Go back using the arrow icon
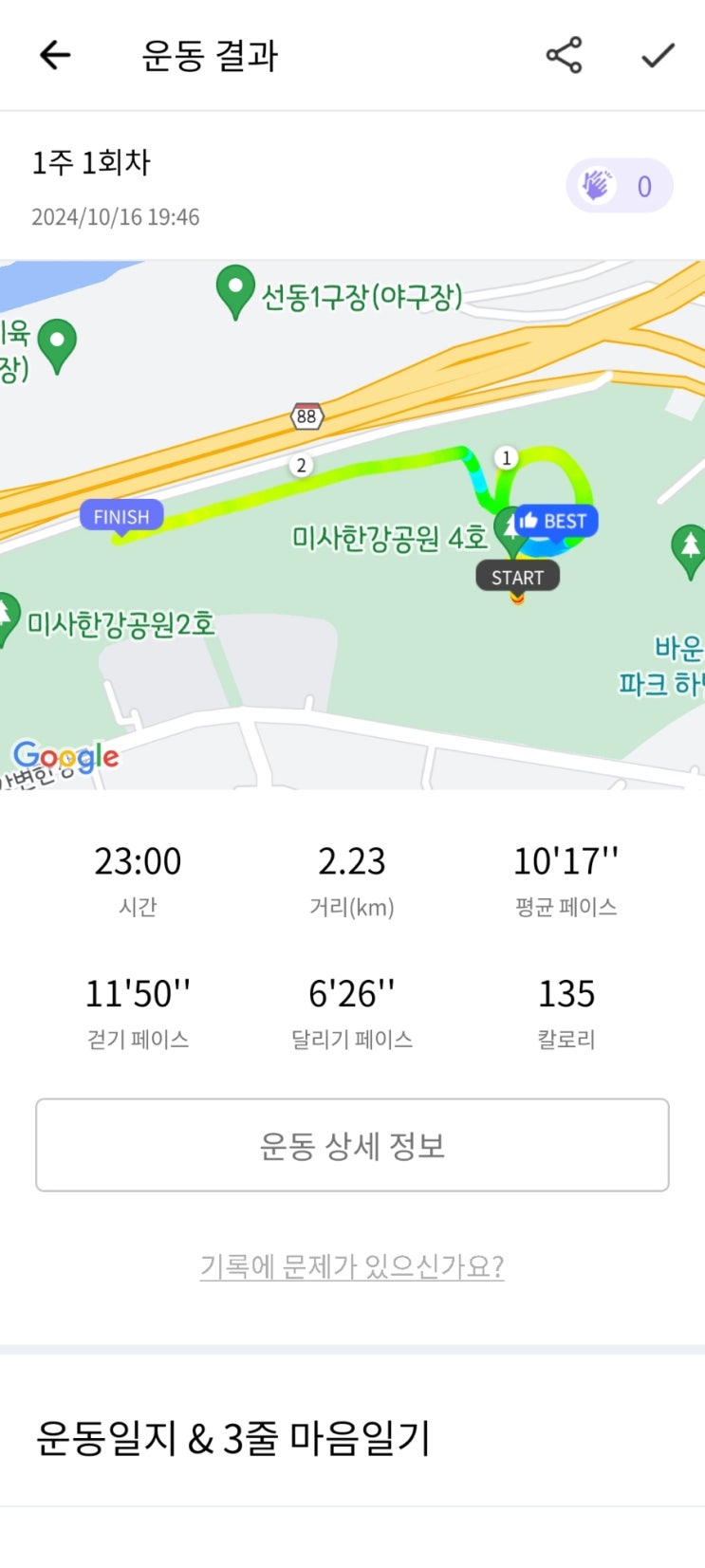 click(x=55, y=55)
